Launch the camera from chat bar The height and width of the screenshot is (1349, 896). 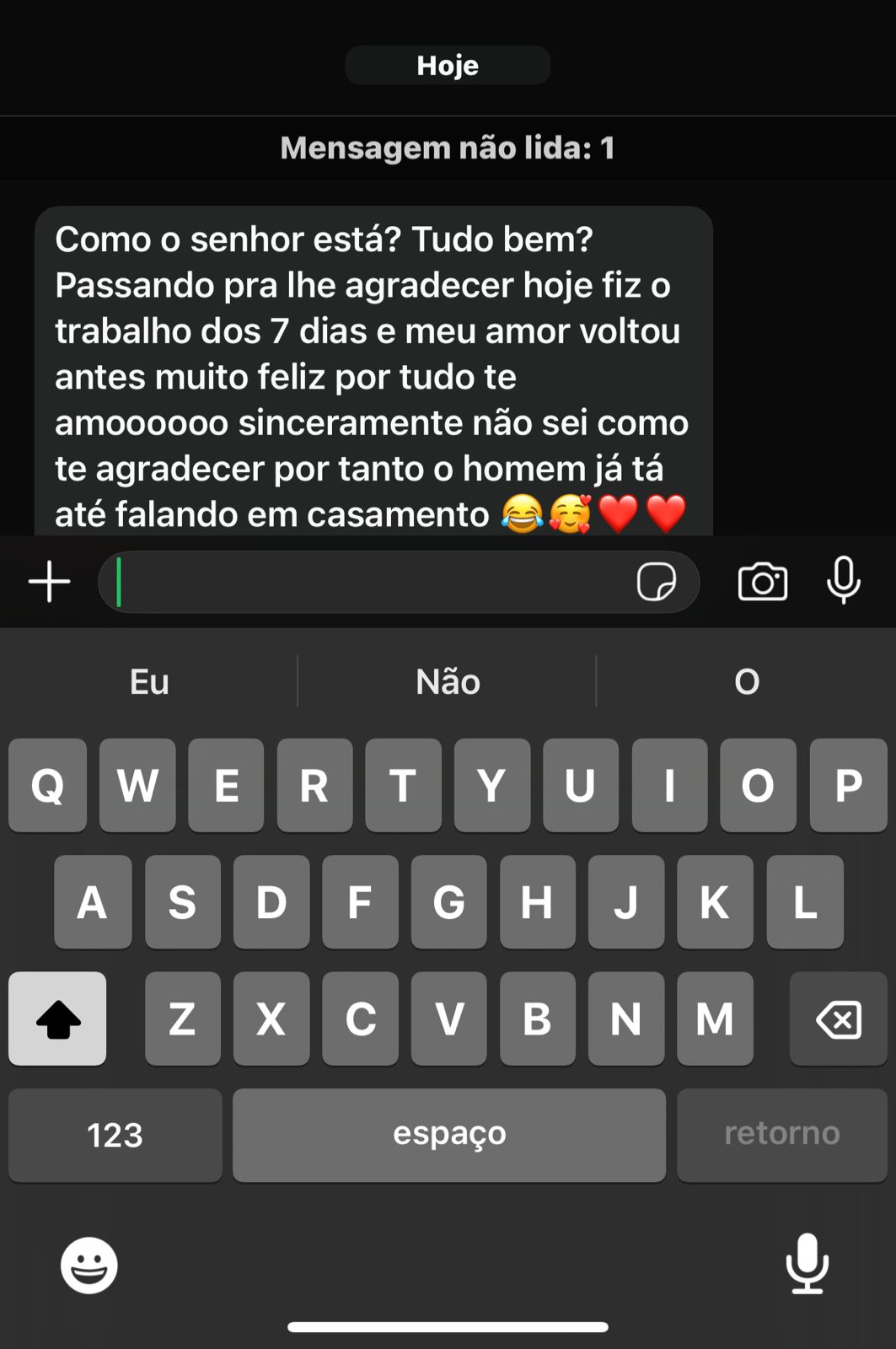pos(762,582)
